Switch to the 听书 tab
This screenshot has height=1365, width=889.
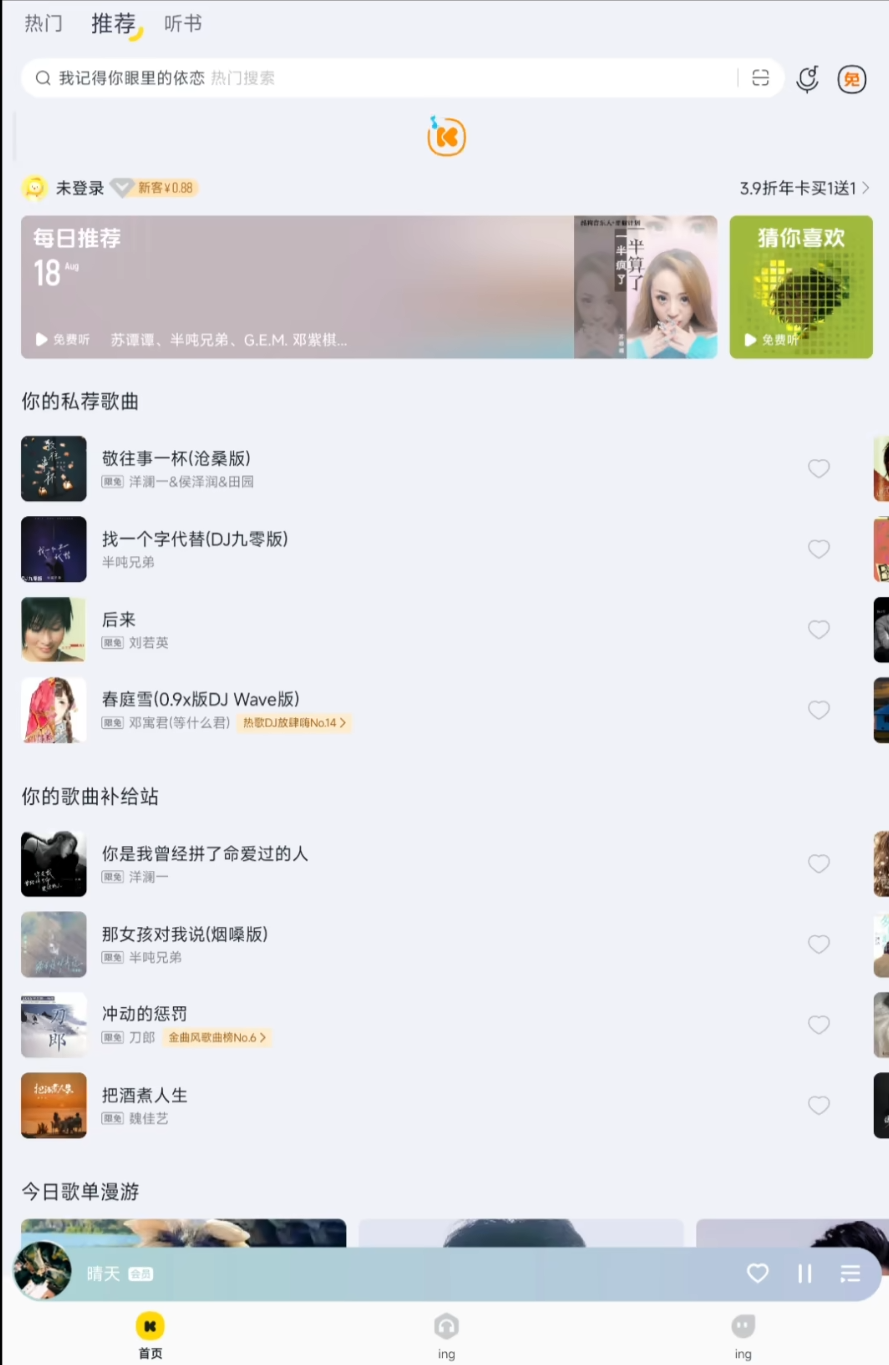click(183, 24)
